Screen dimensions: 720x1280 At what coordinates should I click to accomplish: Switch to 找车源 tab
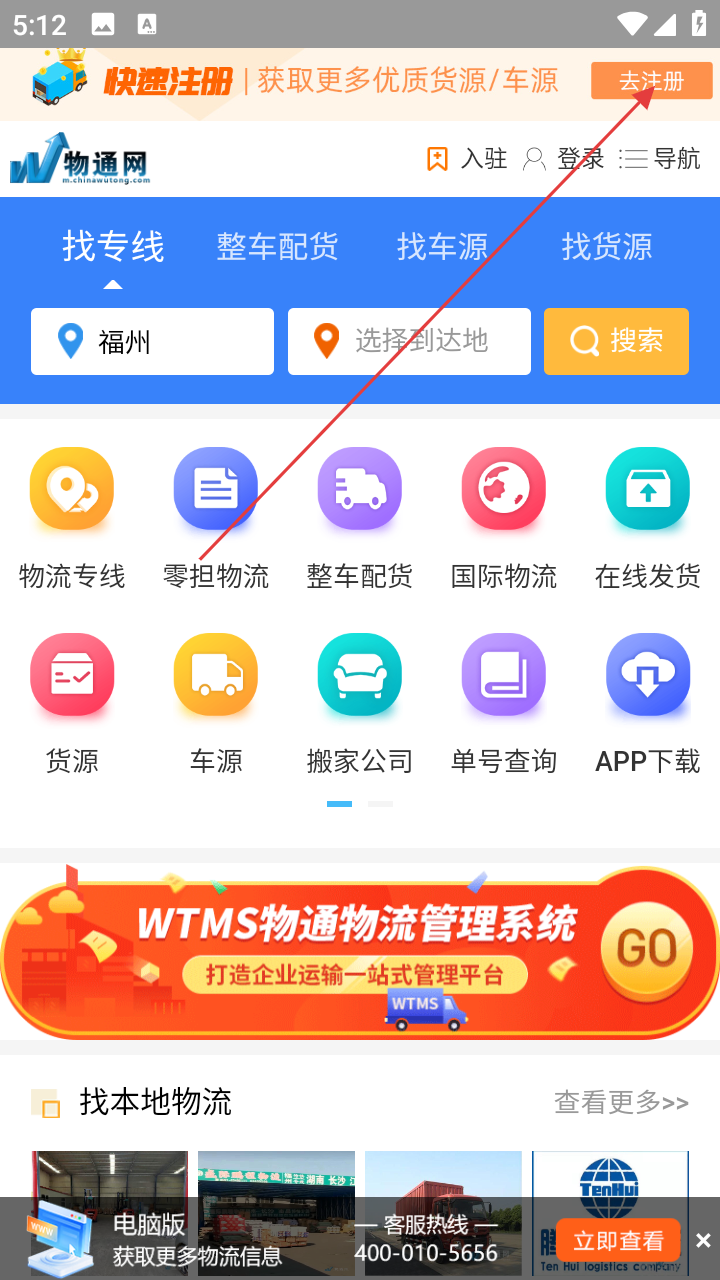coord(442,246)
